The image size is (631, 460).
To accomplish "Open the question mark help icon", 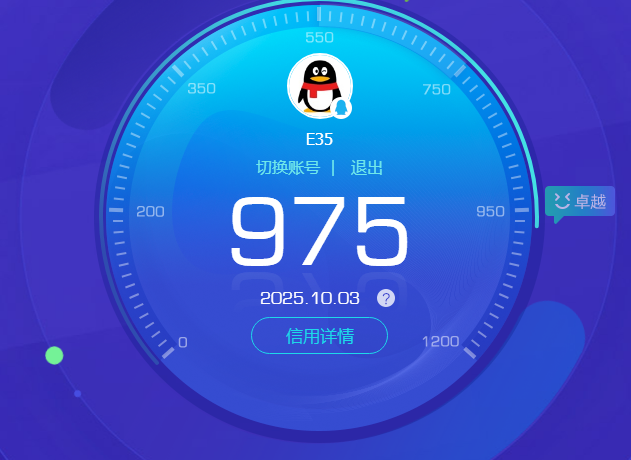I will 386,298.
